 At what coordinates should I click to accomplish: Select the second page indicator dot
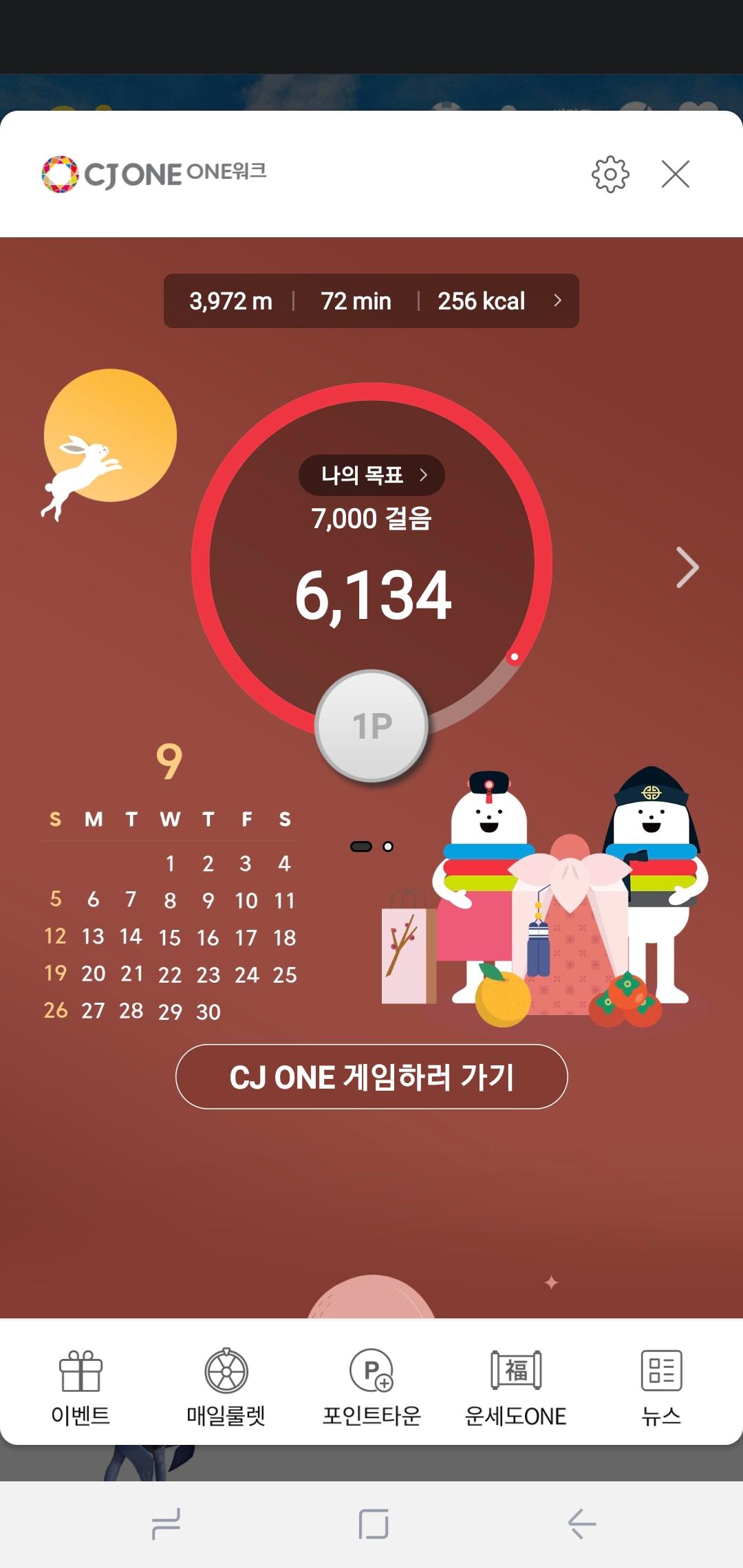tap(388, 847)
